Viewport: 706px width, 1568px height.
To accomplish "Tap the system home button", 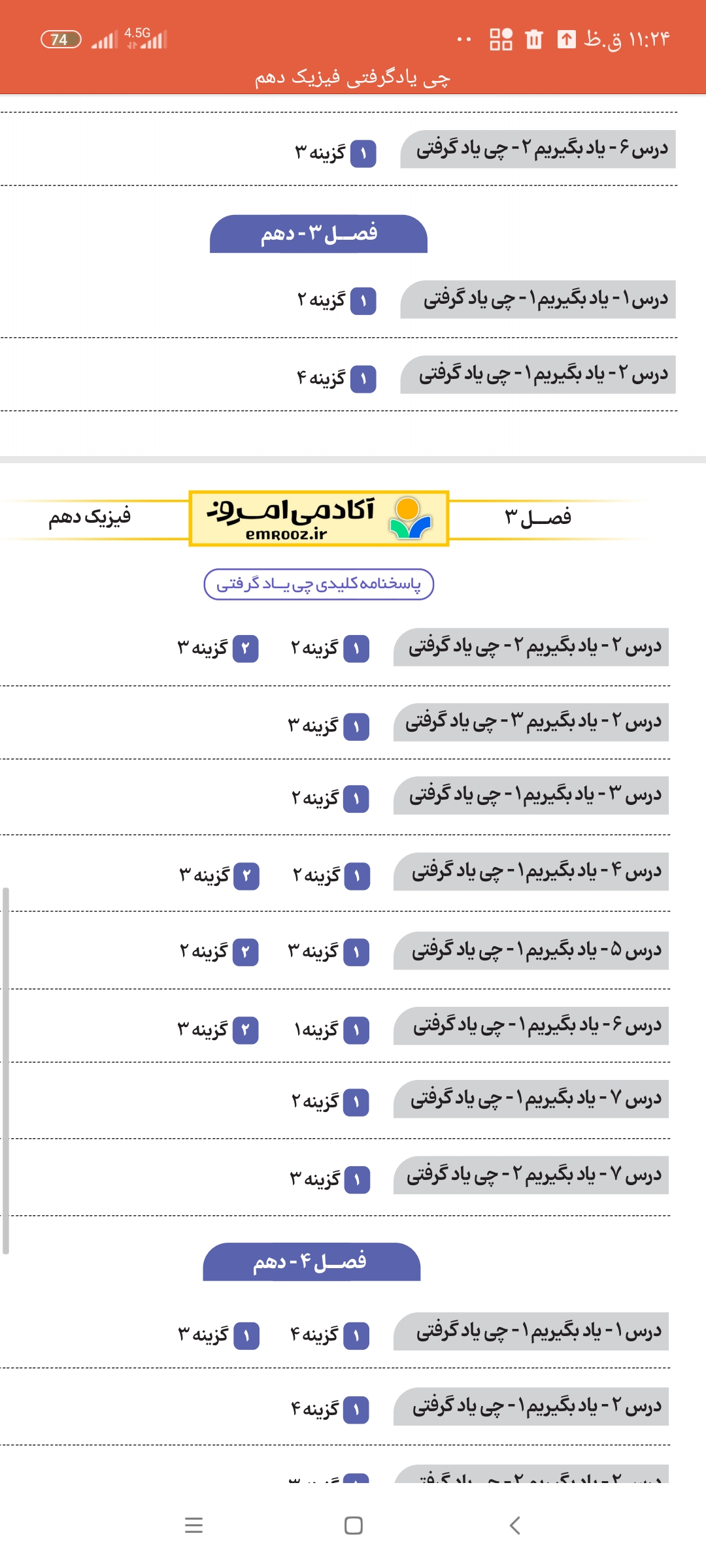I will [x=354, y=1526].
